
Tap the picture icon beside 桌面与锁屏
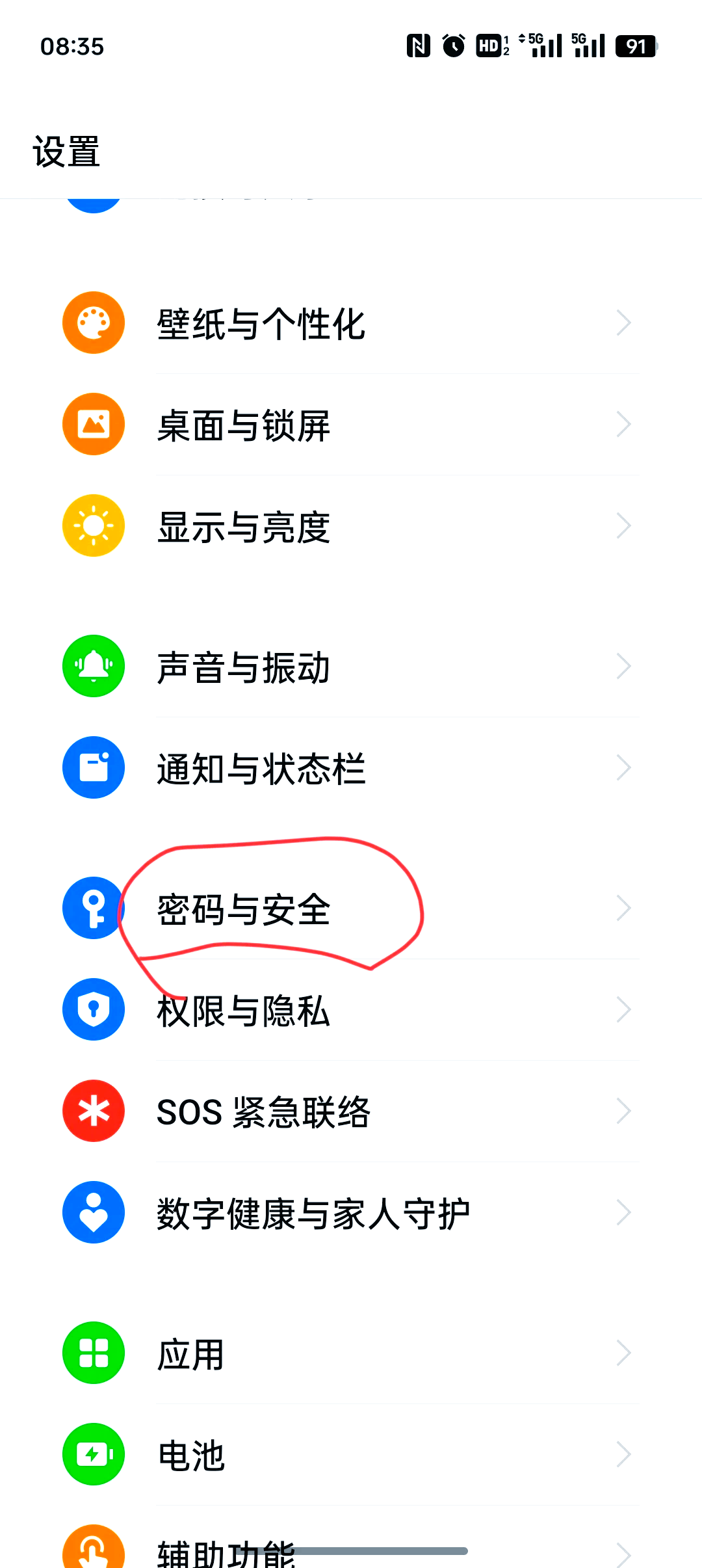(93, 424)
